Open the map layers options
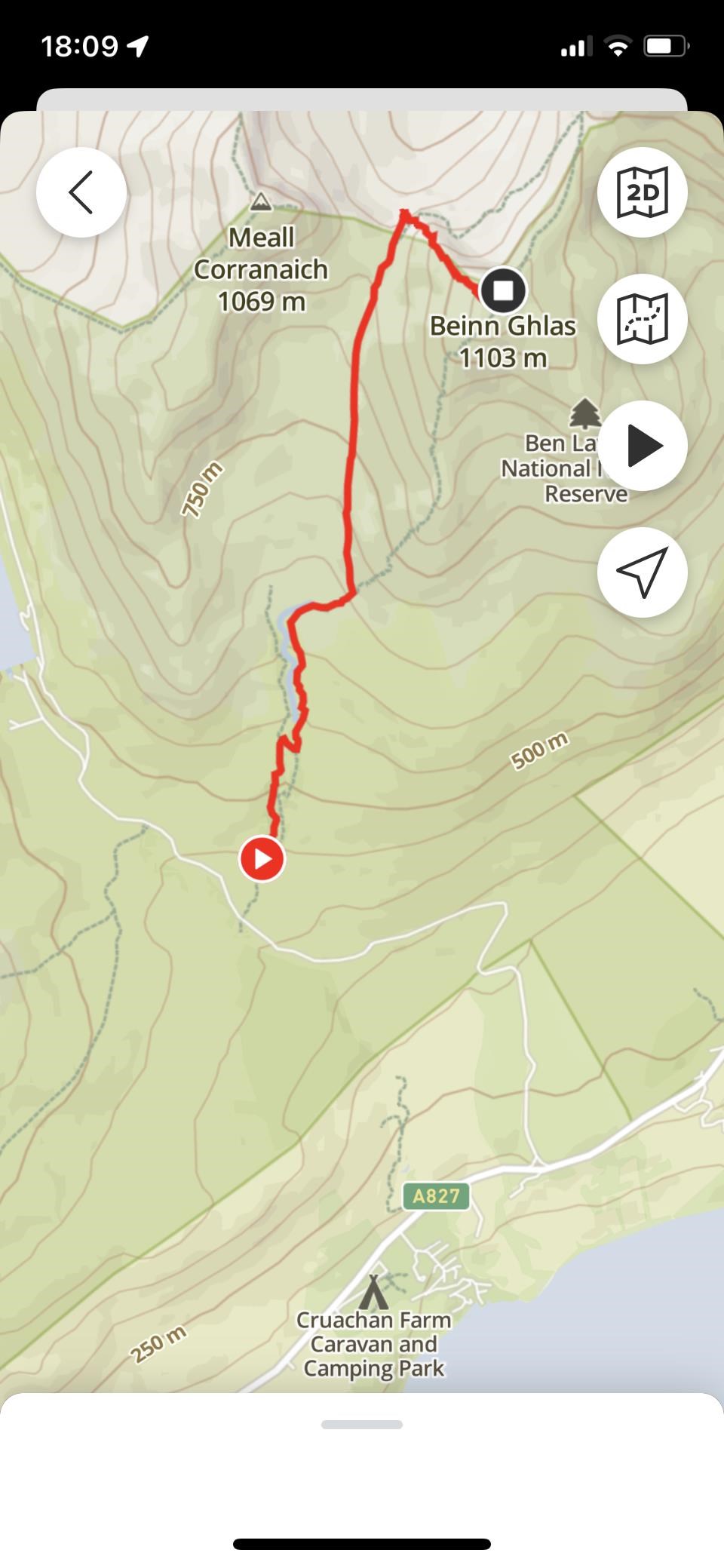Image resolution: width=724 pixels, height=1568 pixels. click(x=642, y=319)
